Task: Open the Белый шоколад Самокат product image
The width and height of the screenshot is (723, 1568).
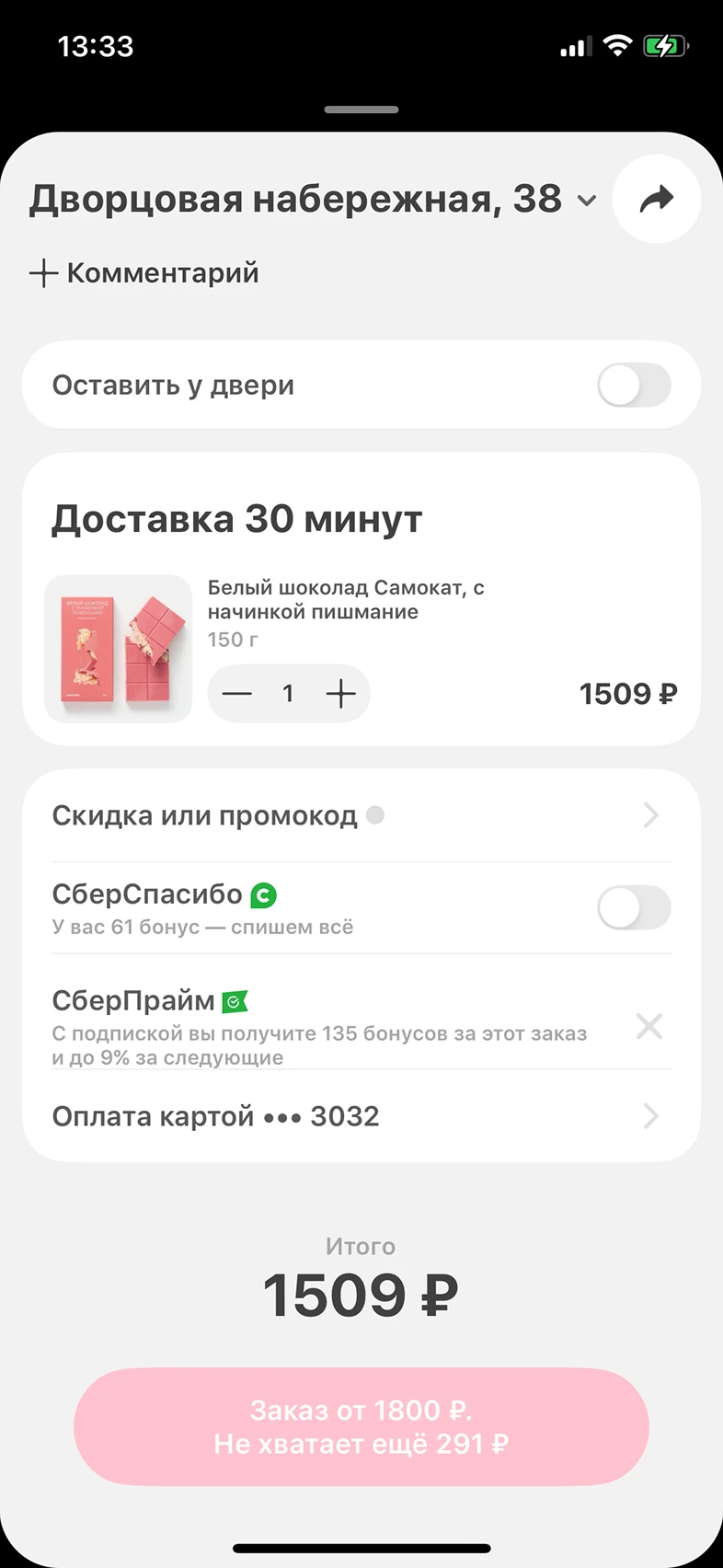Action: coord(119,649)
